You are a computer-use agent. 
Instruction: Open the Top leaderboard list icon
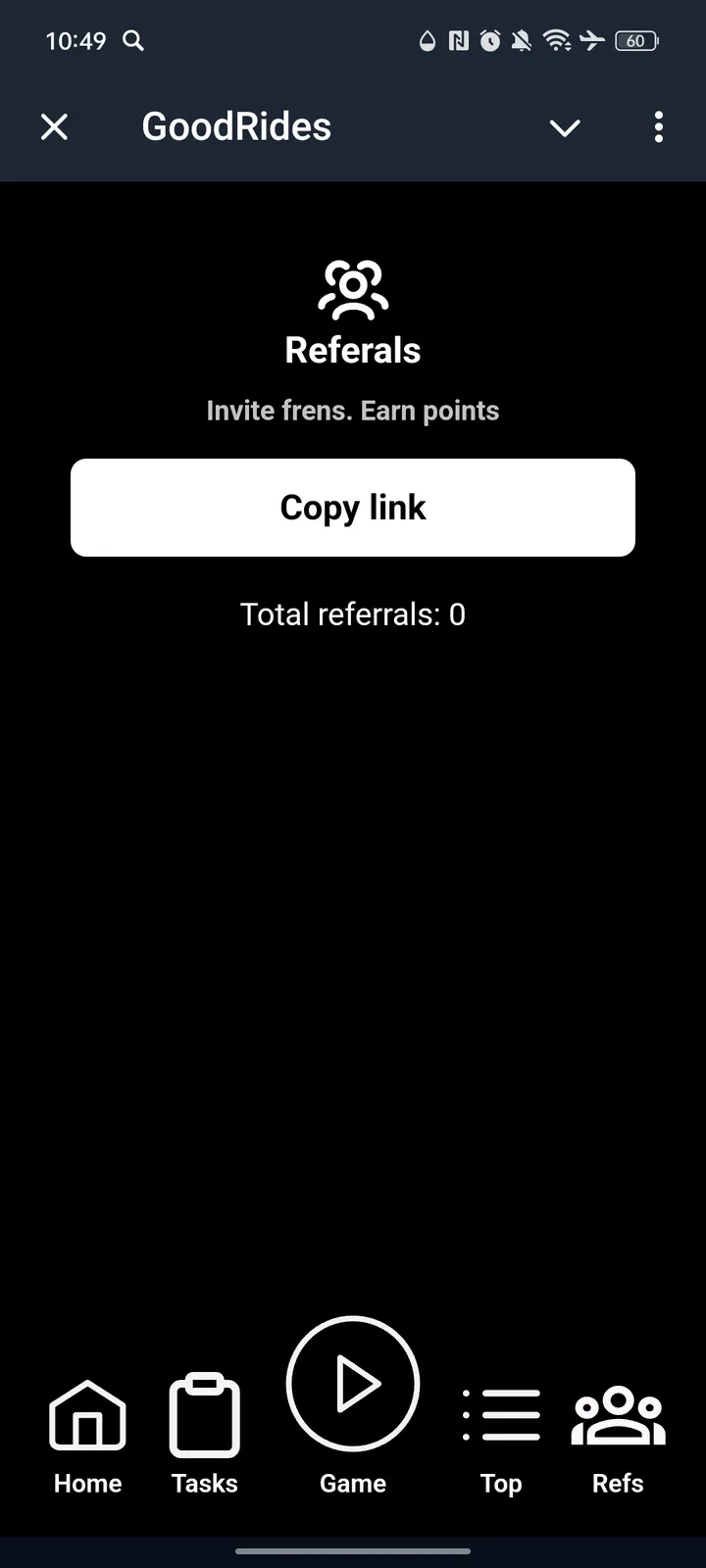point(501,1415)
